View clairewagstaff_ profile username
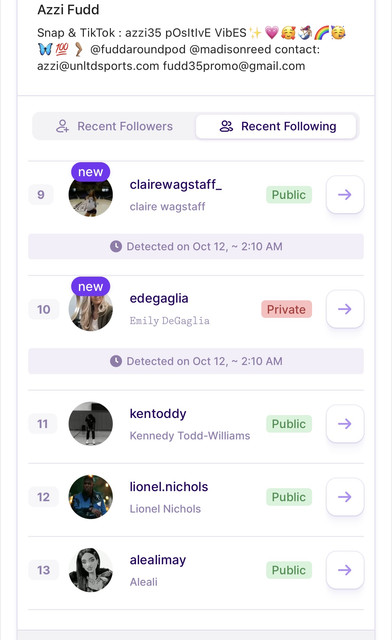 point(176,185)
